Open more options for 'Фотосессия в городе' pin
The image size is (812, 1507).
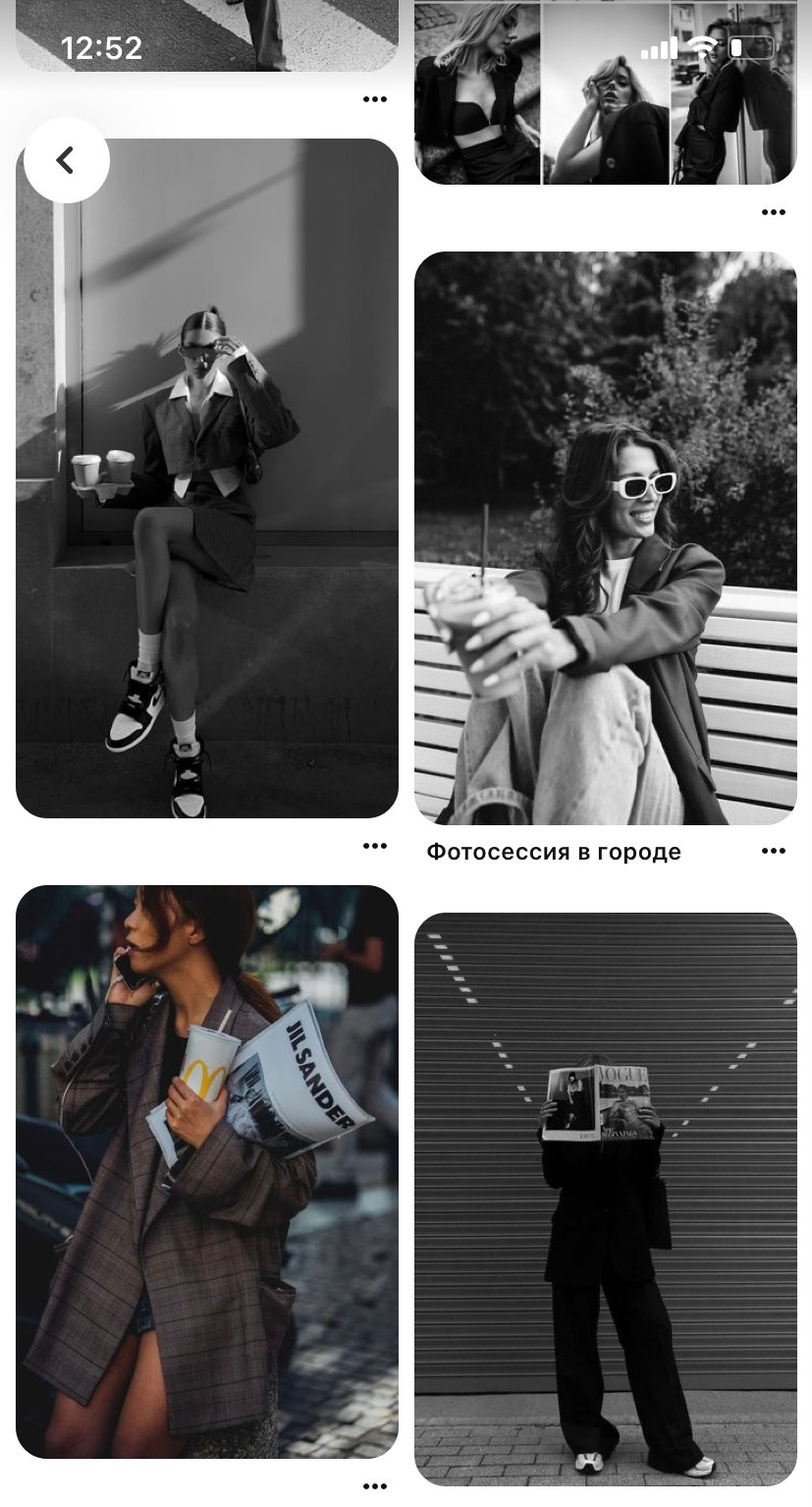[774, 852]
